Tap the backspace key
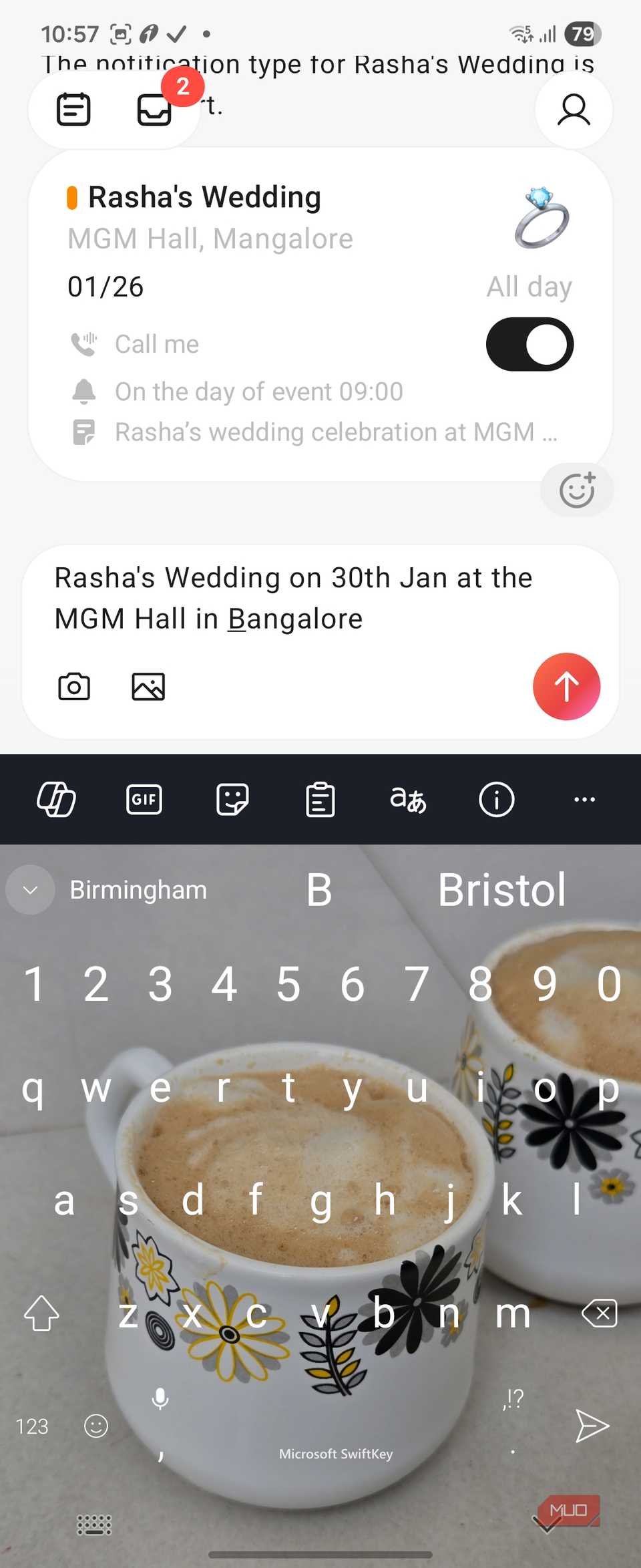 600,1313
